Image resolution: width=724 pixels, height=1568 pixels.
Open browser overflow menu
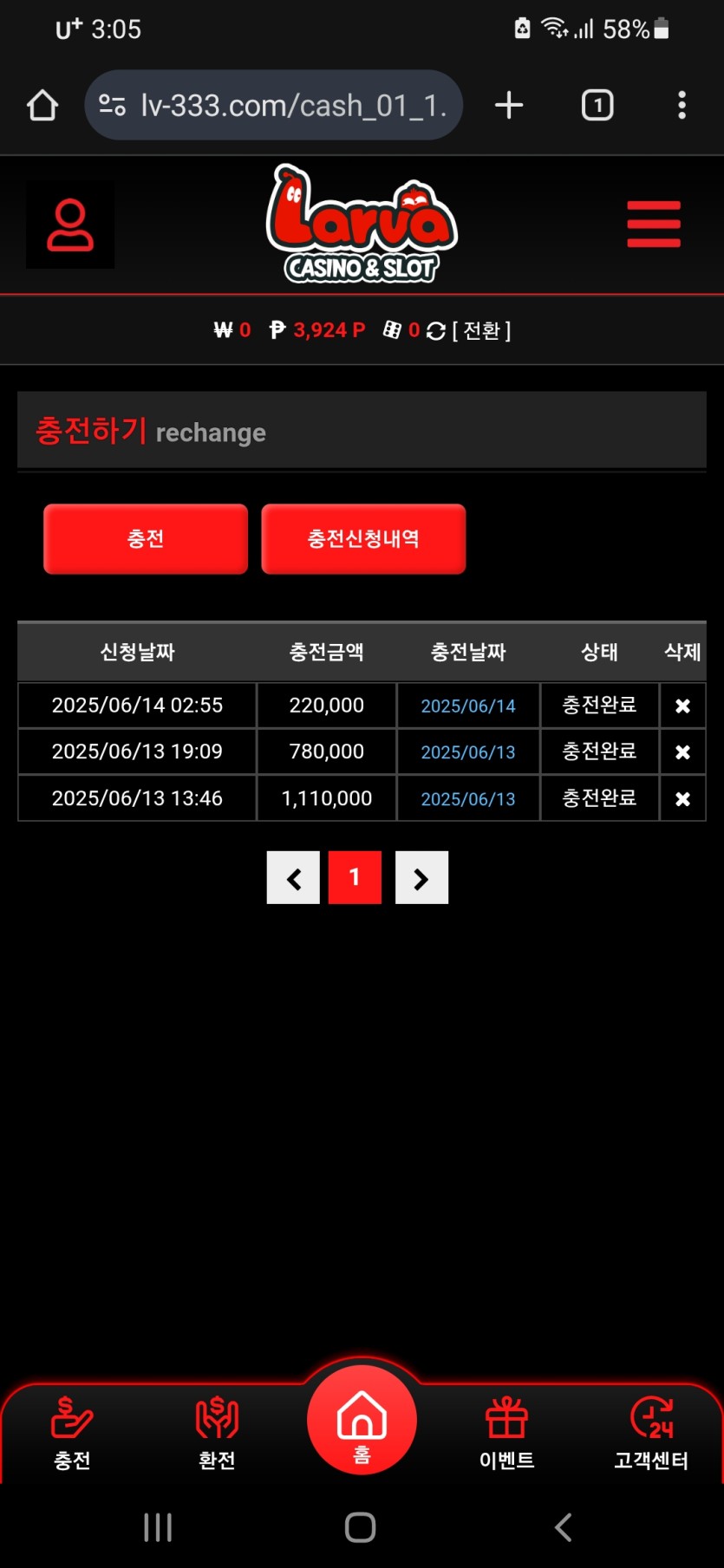(x=682, y=105)
